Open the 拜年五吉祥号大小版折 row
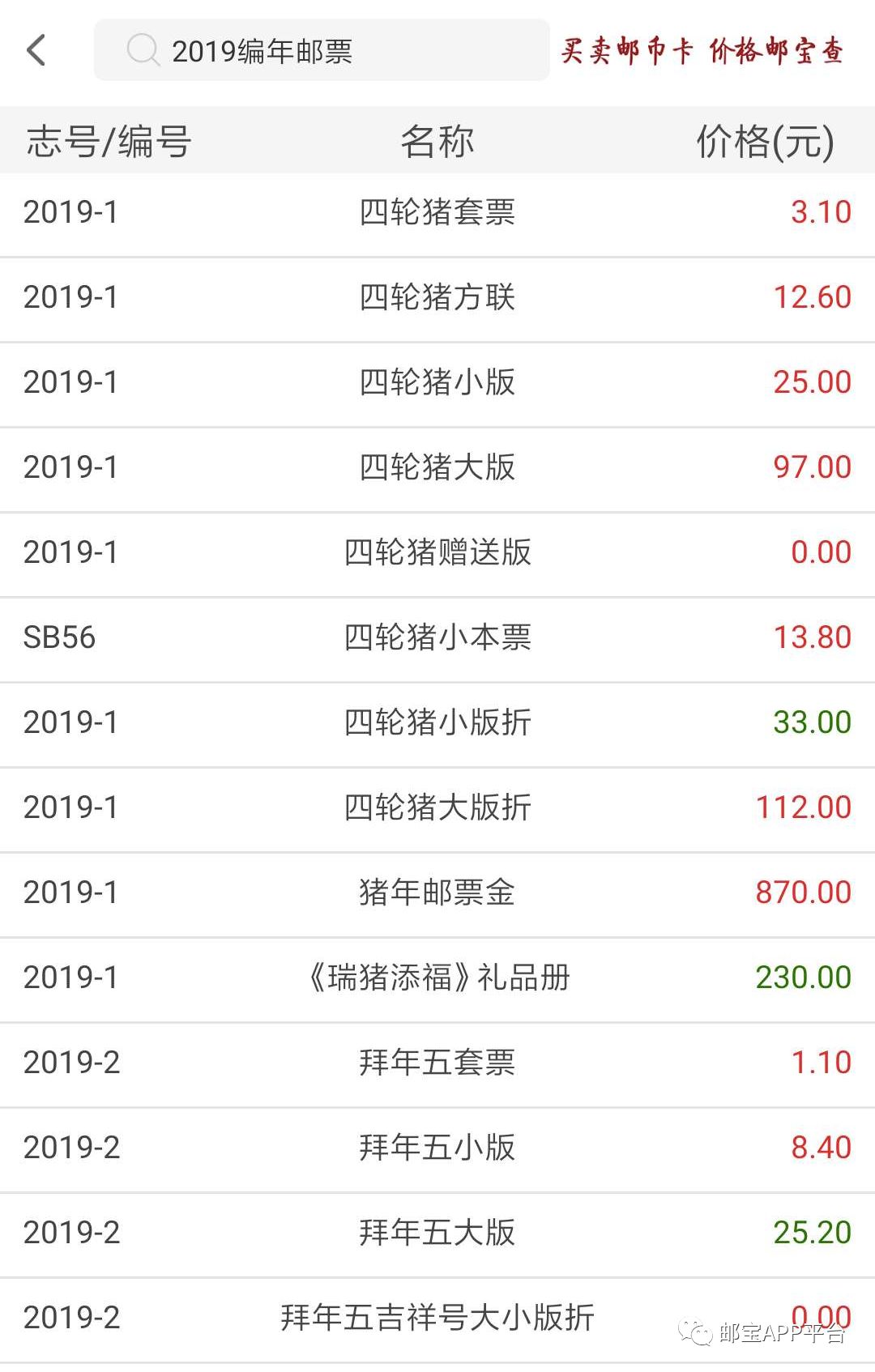The width and height of the screenshot is (875, 1372). [437, 1319]
